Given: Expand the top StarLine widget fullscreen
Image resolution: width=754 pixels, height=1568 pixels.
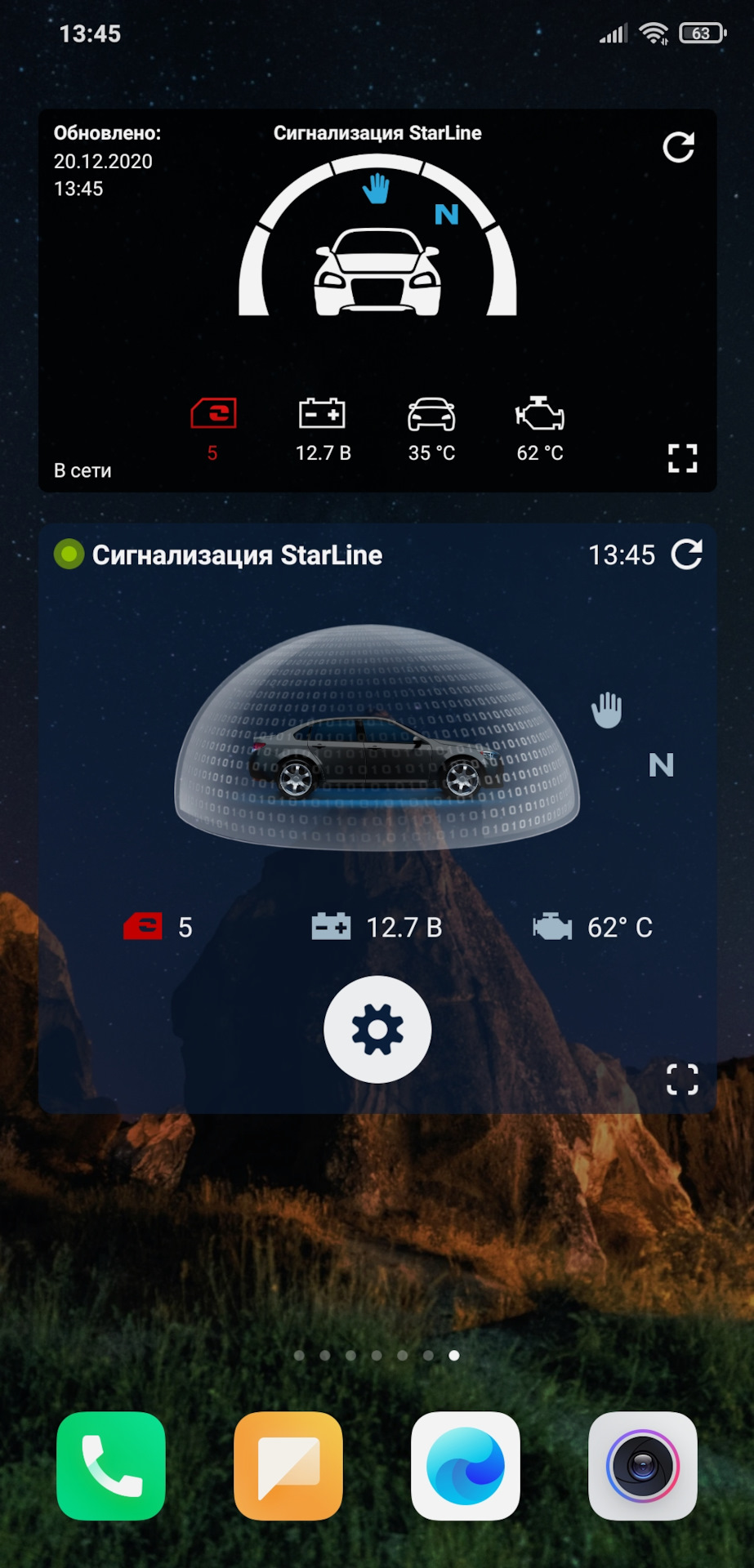Looking at the screenshot, I should click(x=682, y=458).
